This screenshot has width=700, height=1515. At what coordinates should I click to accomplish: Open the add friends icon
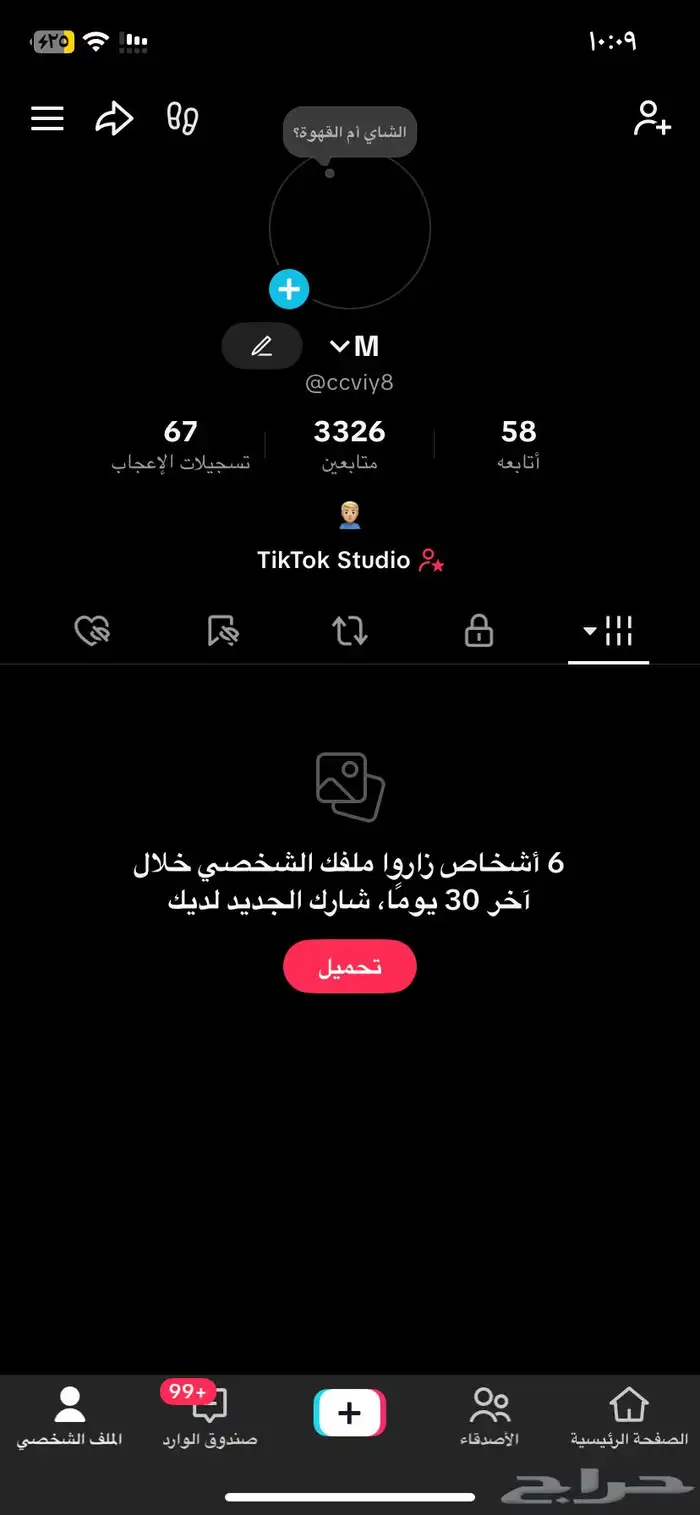pos(652,118)
